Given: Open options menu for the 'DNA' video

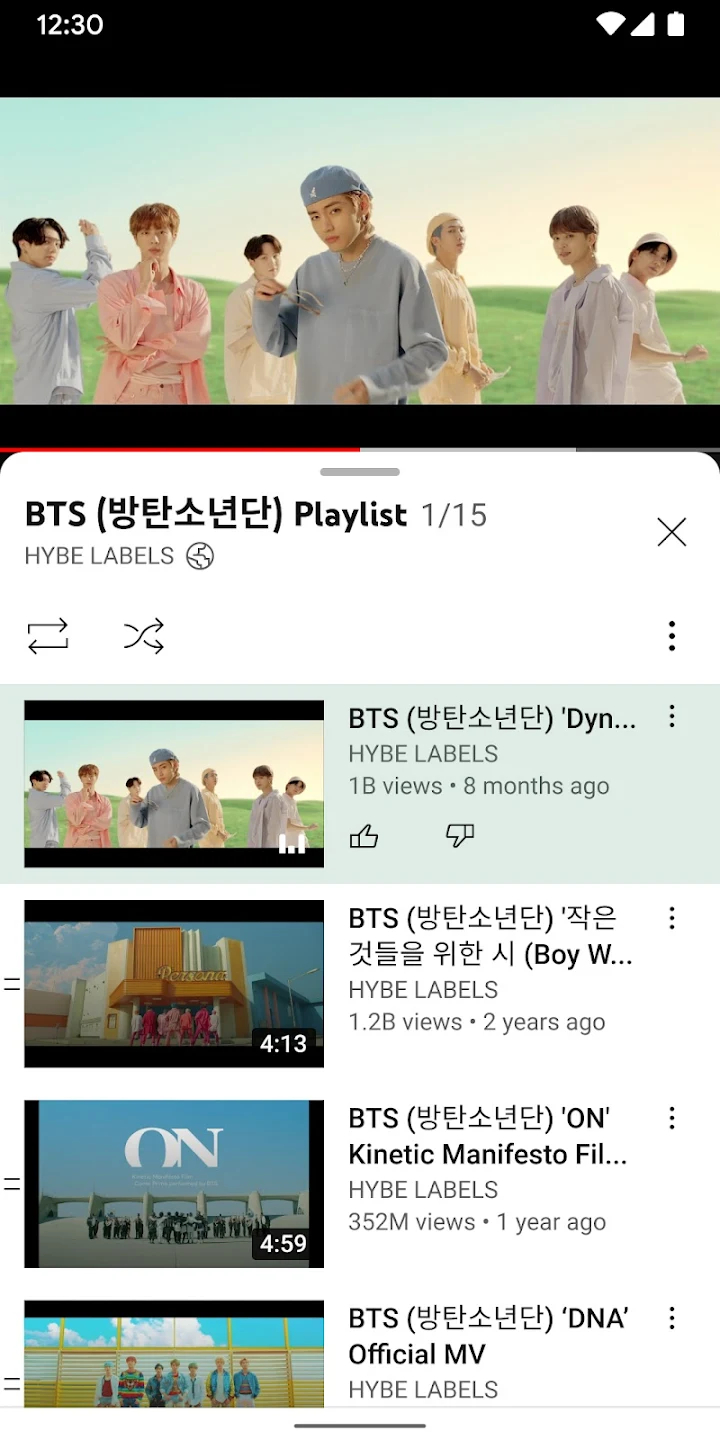Looking at the screenshot, I should [671, 1318].
